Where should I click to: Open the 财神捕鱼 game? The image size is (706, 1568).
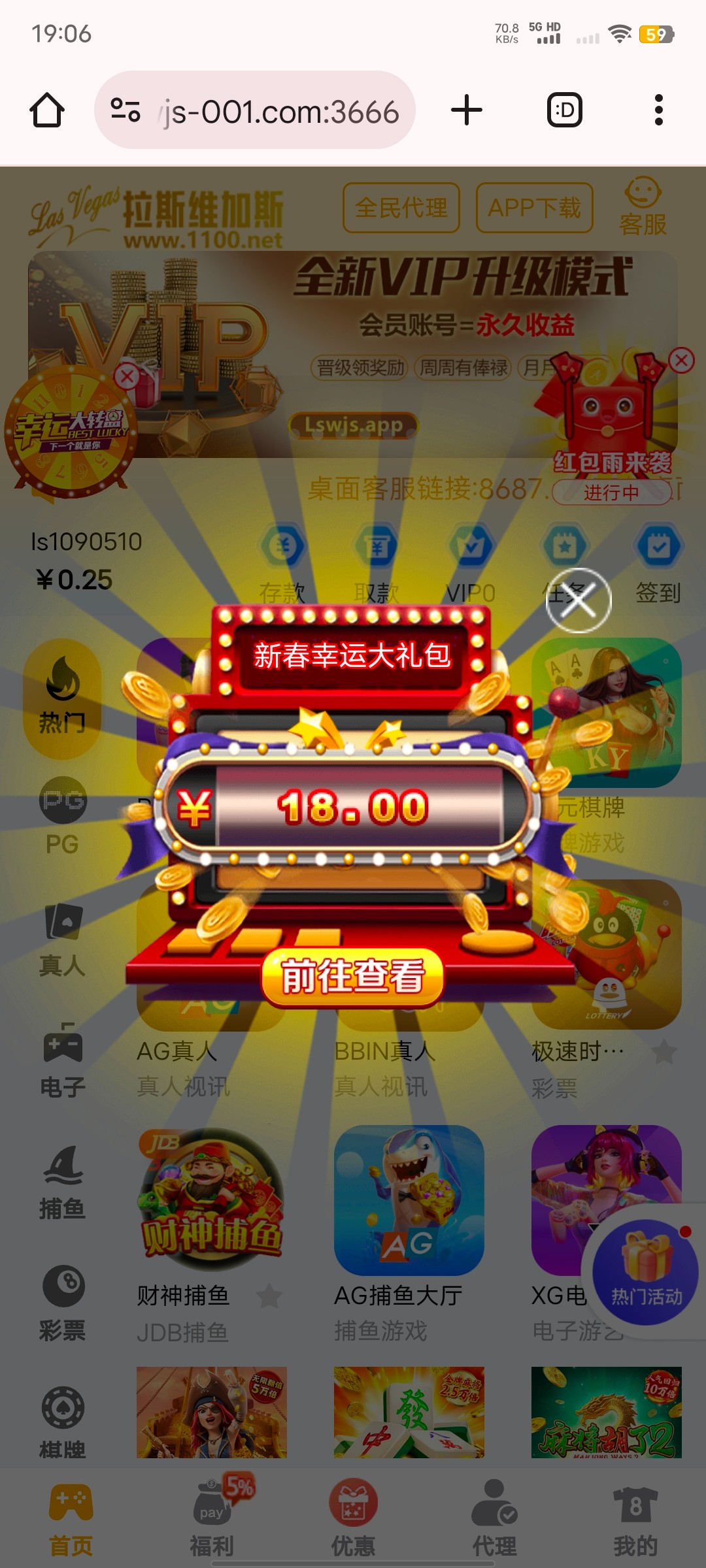tap(211, 1200)
